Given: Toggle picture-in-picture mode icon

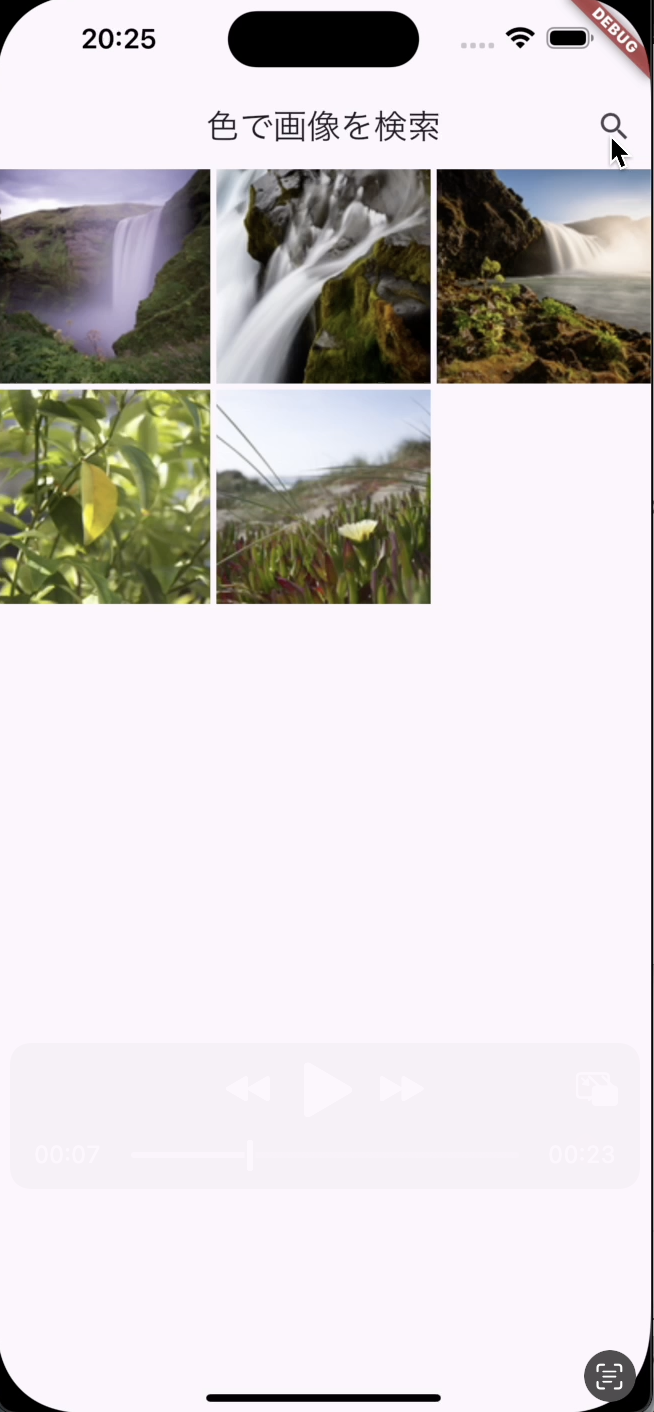Looking at the screenshot, I should 596,1089.
